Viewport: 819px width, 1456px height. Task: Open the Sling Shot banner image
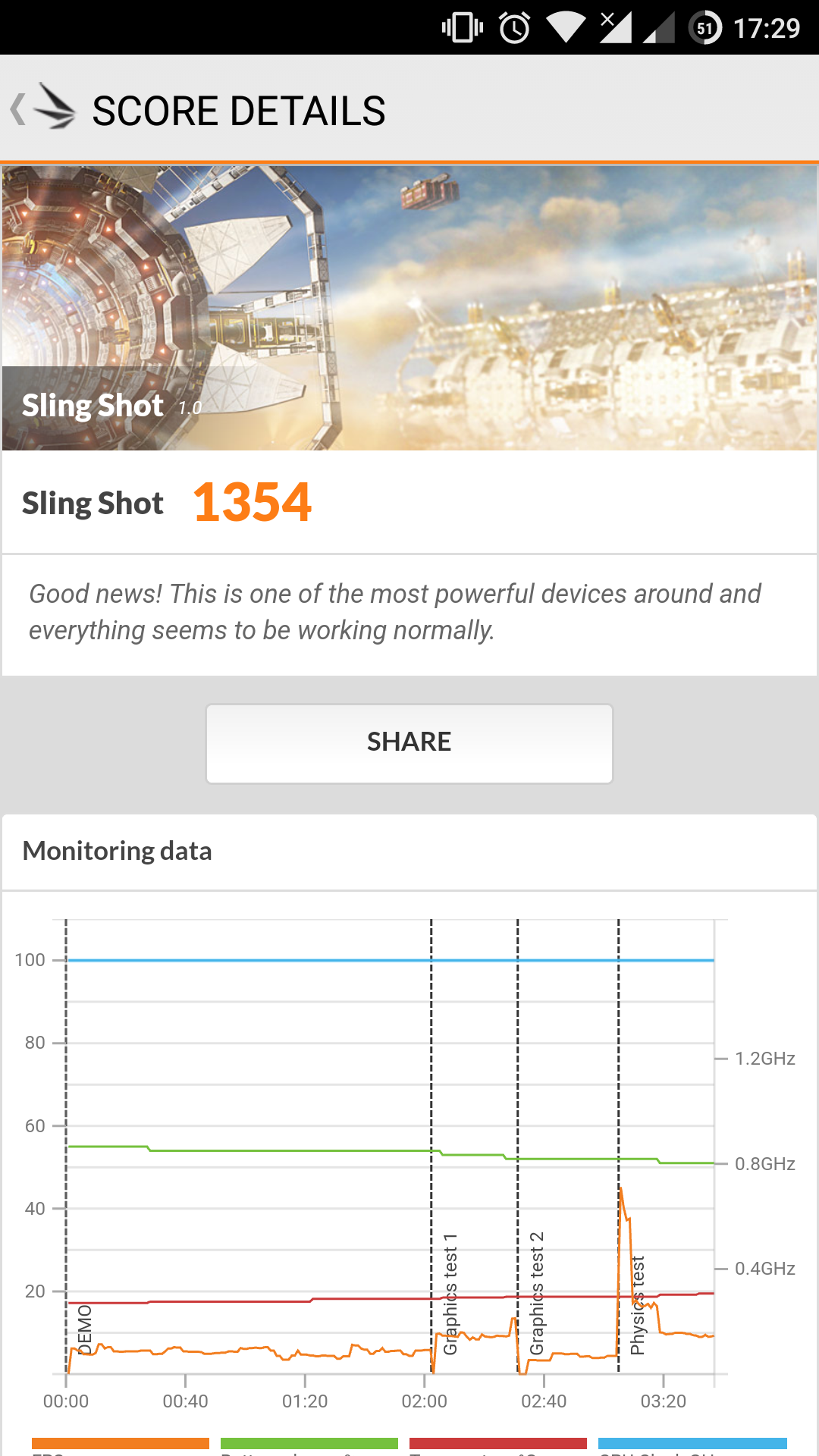pyautogui.click(x=409, y=308)
